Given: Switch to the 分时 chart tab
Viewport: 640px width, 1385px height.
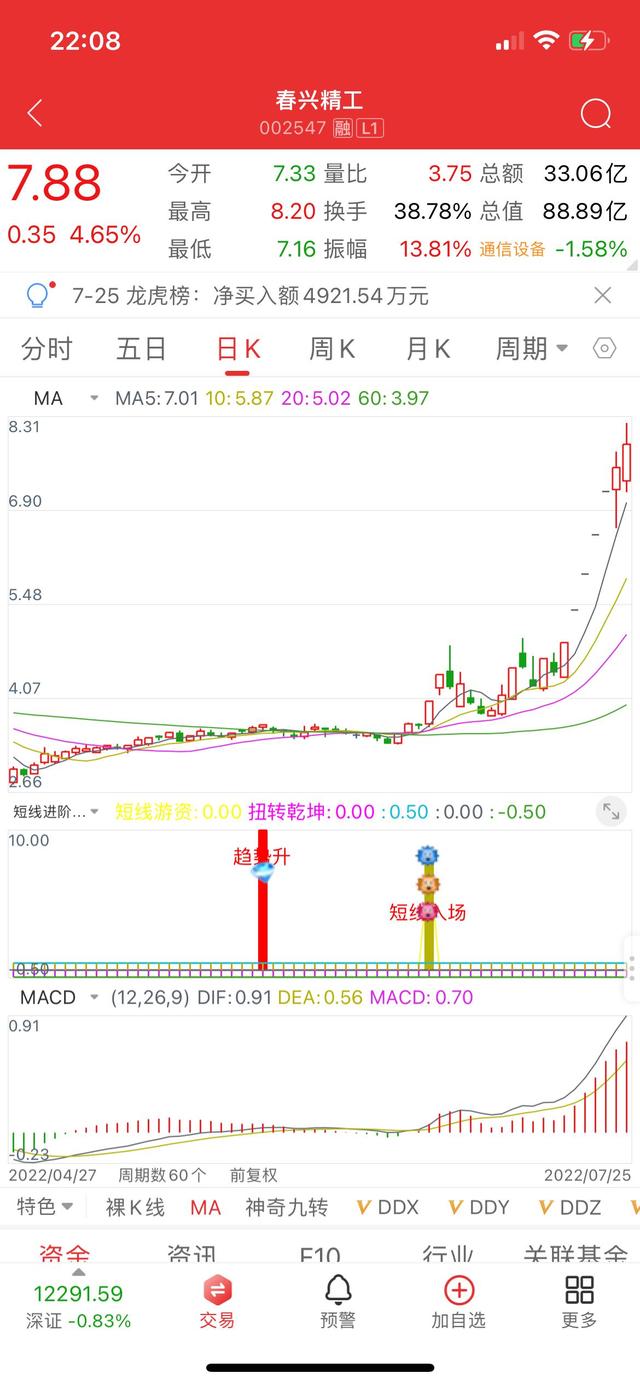Looking at the screenshot, I should pos(47,349).
